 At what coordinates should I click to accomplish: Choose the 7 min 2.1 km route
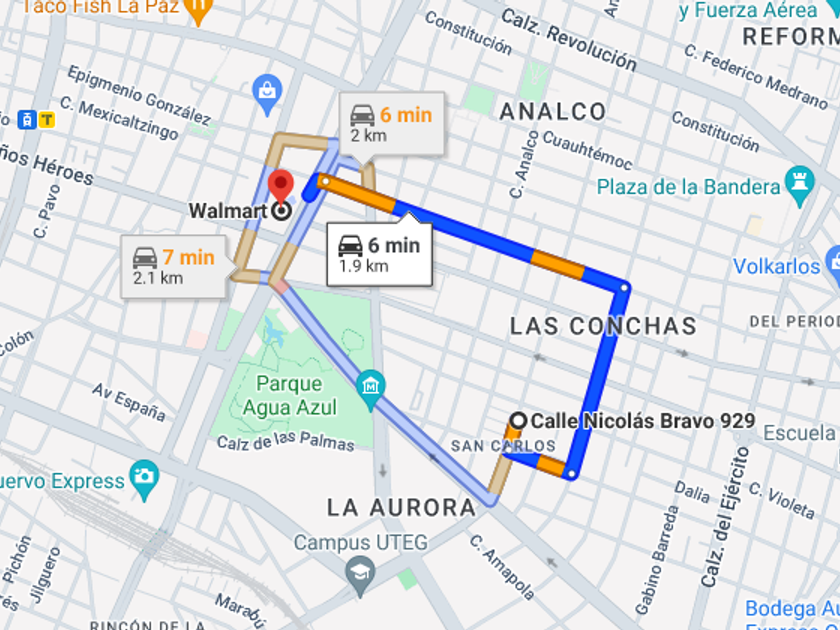coord(174,266)
